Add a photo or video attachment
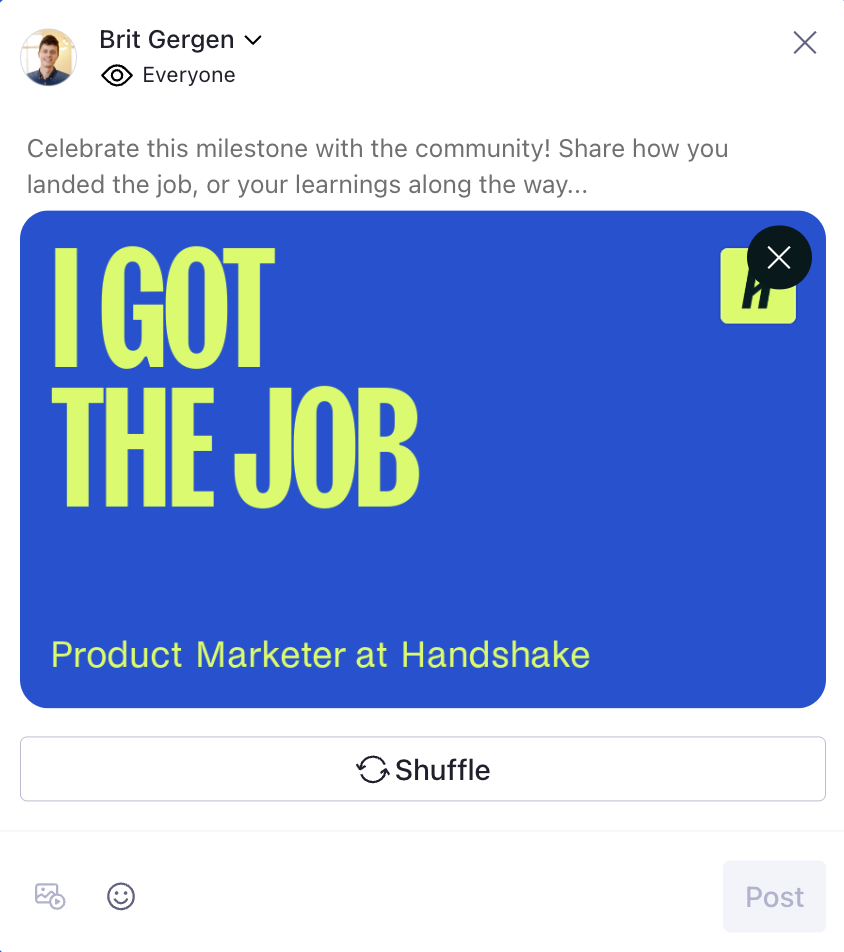Viewport: 844px width, 952px height. pyautogui.click(x=50, y=896)
